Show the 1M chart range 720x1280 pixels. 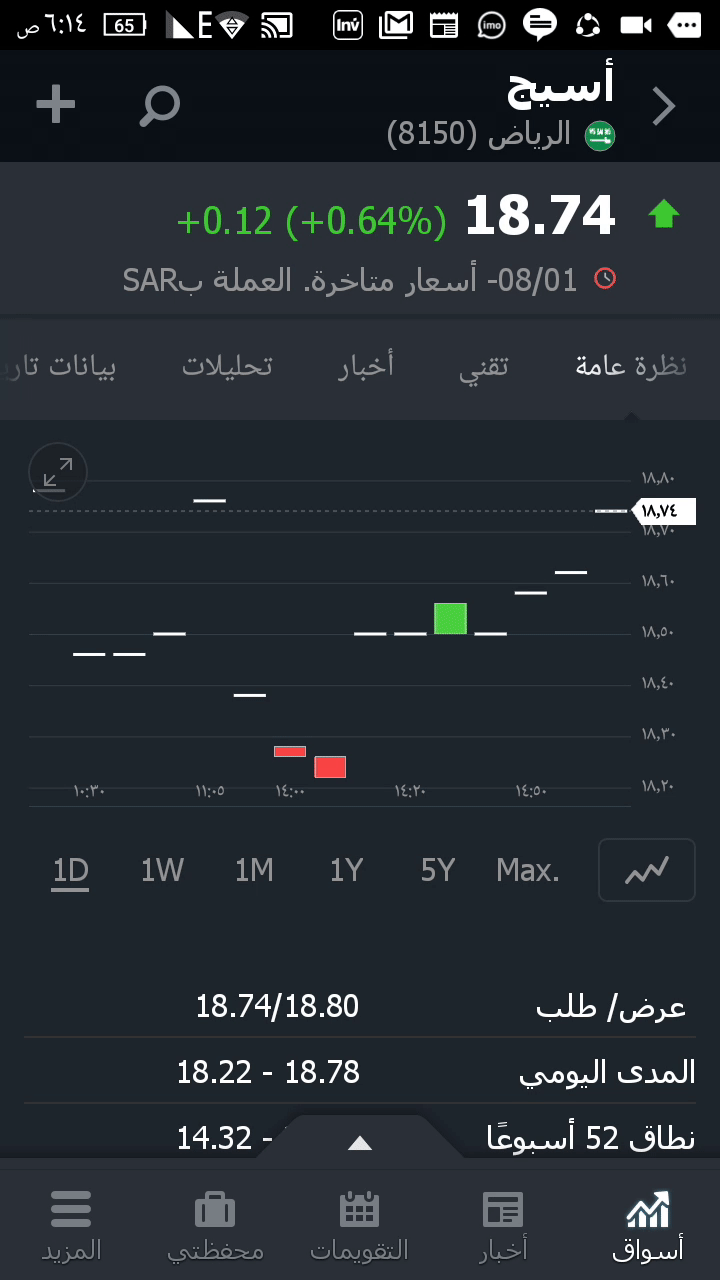point(254,871)
